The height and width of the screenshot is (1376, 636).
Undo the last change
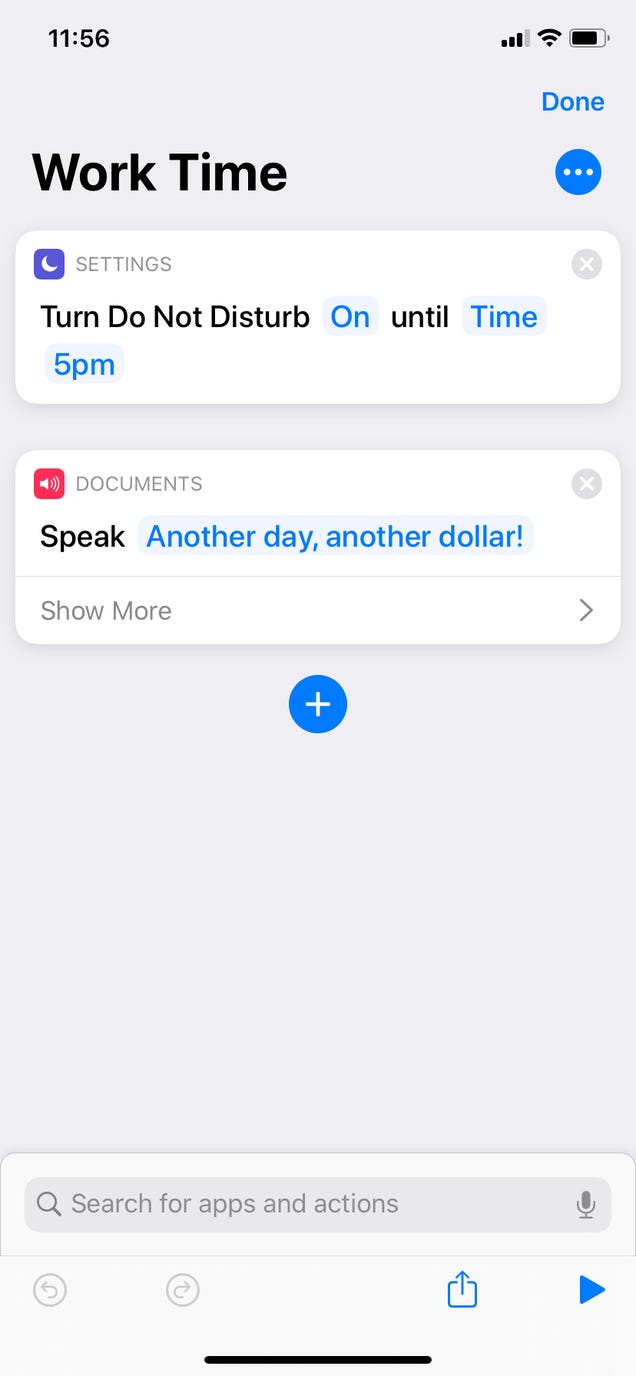tap(50, 1290)
